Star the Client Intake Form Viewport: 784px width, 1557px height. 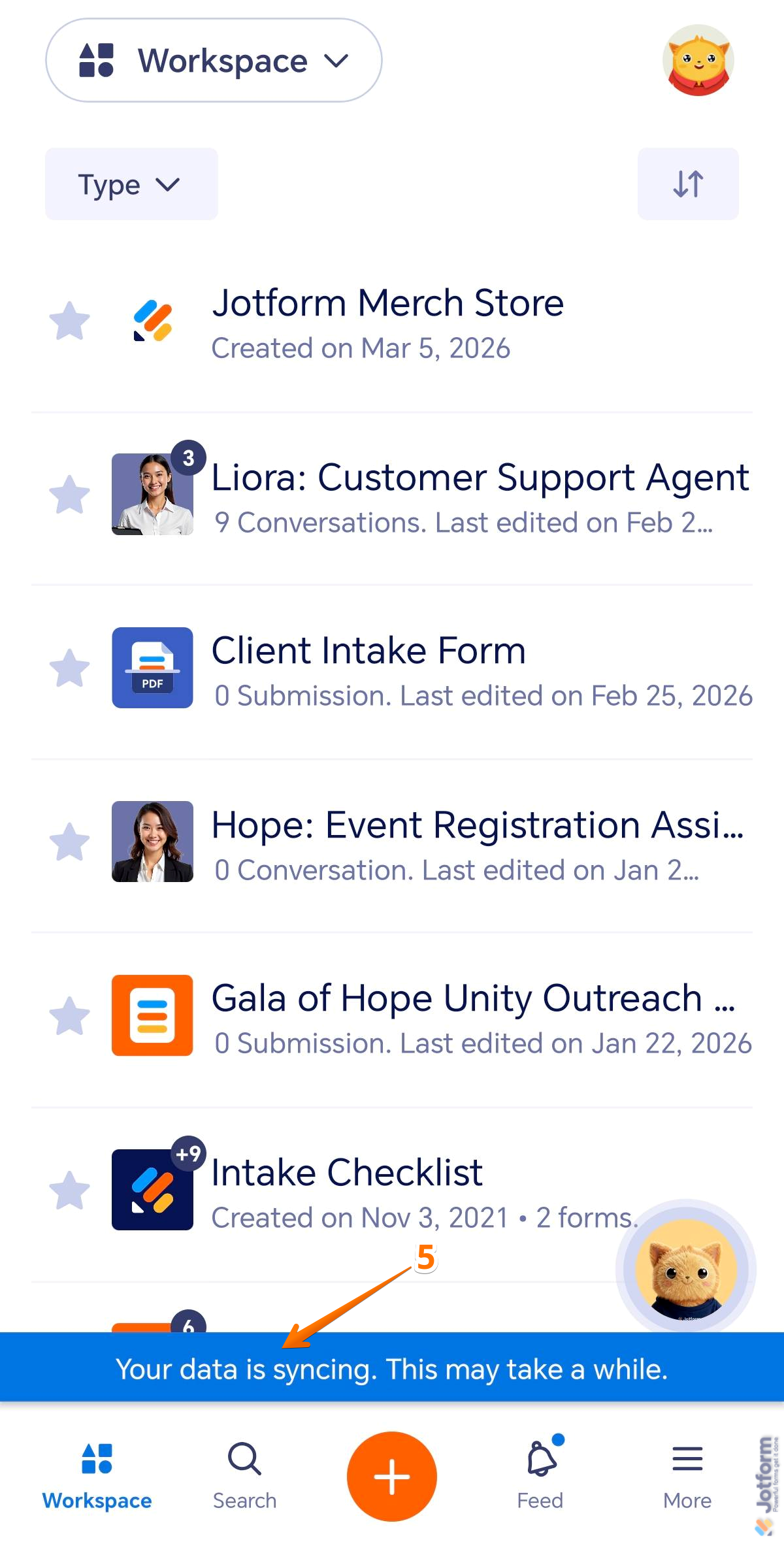tap(70, 666)
